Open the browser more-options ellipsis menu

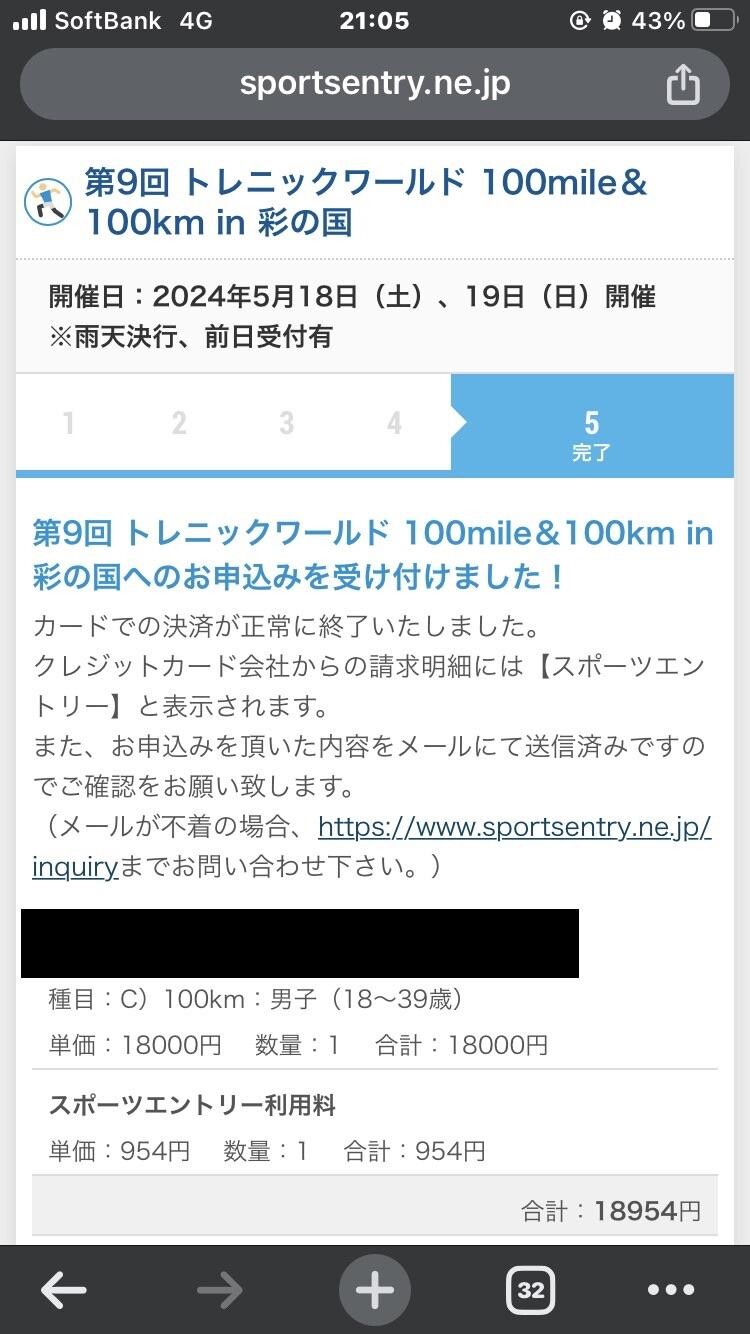click(x=672, y=1290)
